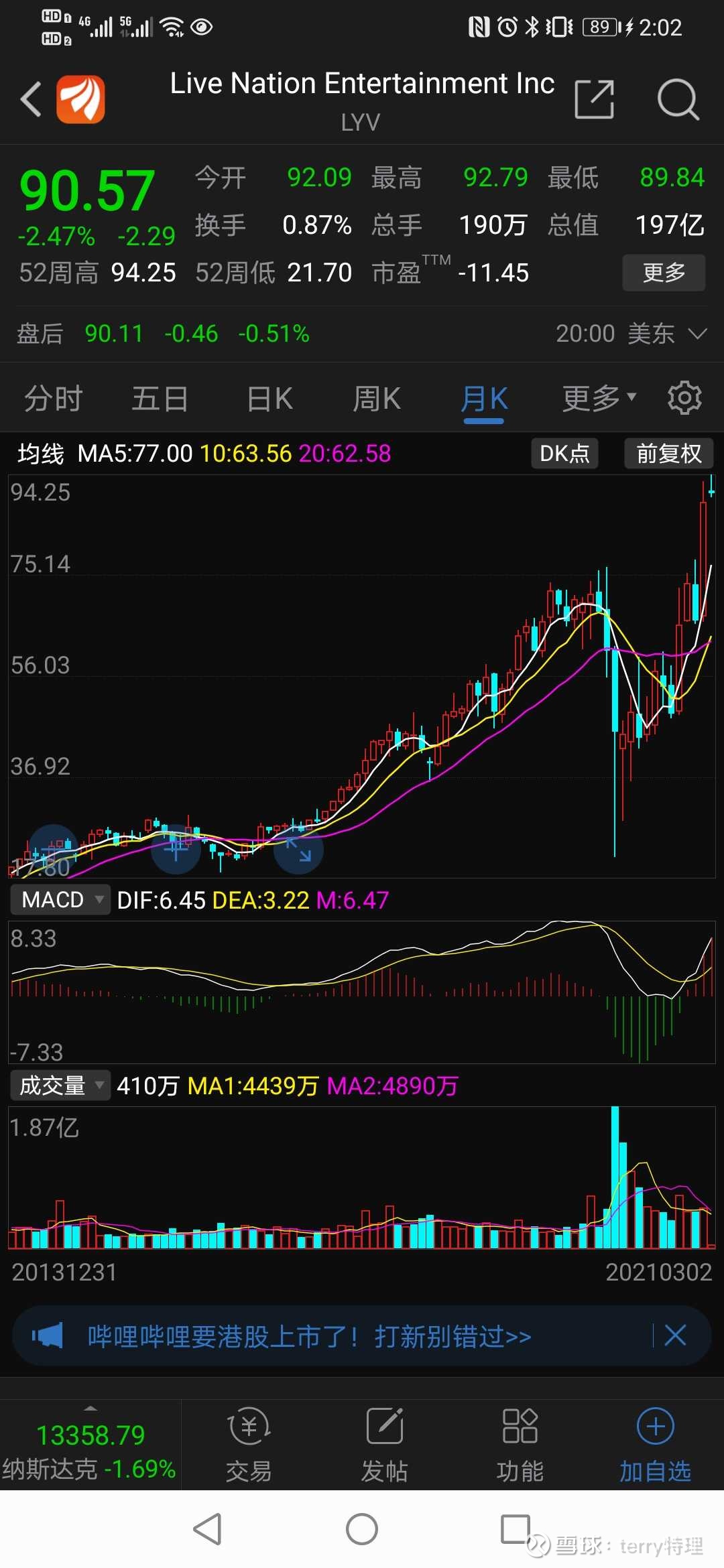The height and width of the screenshot is (1568, 724).
Task: Enable the 均线 moving average display
Action: coord(40,454)
